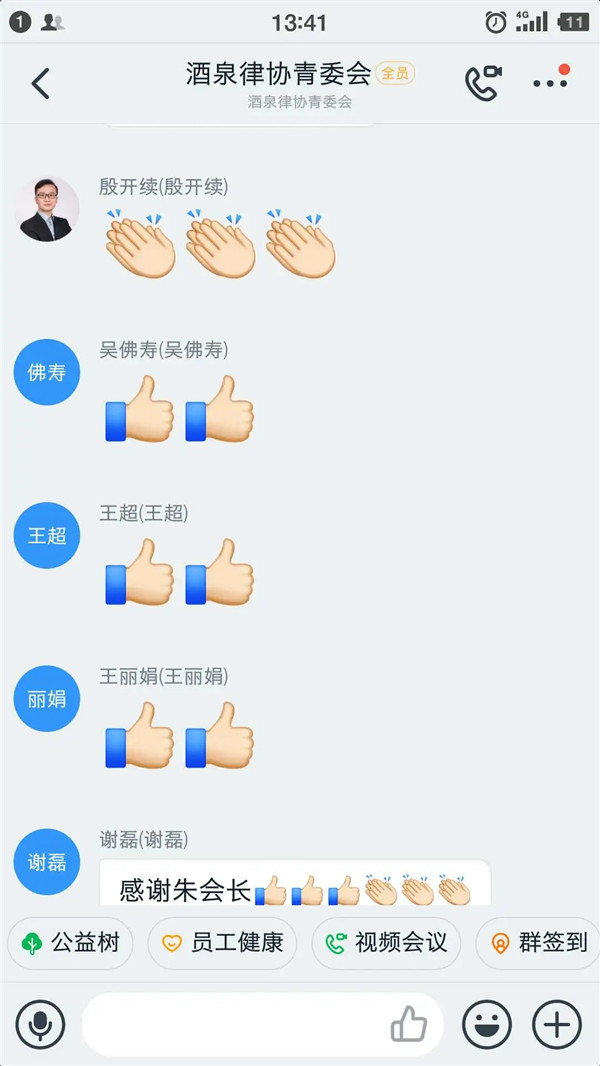The width and height of the screenshot is (600, 1066).
Task: View 吴佛寿's avatar profile
Action: tap(47, 372)
